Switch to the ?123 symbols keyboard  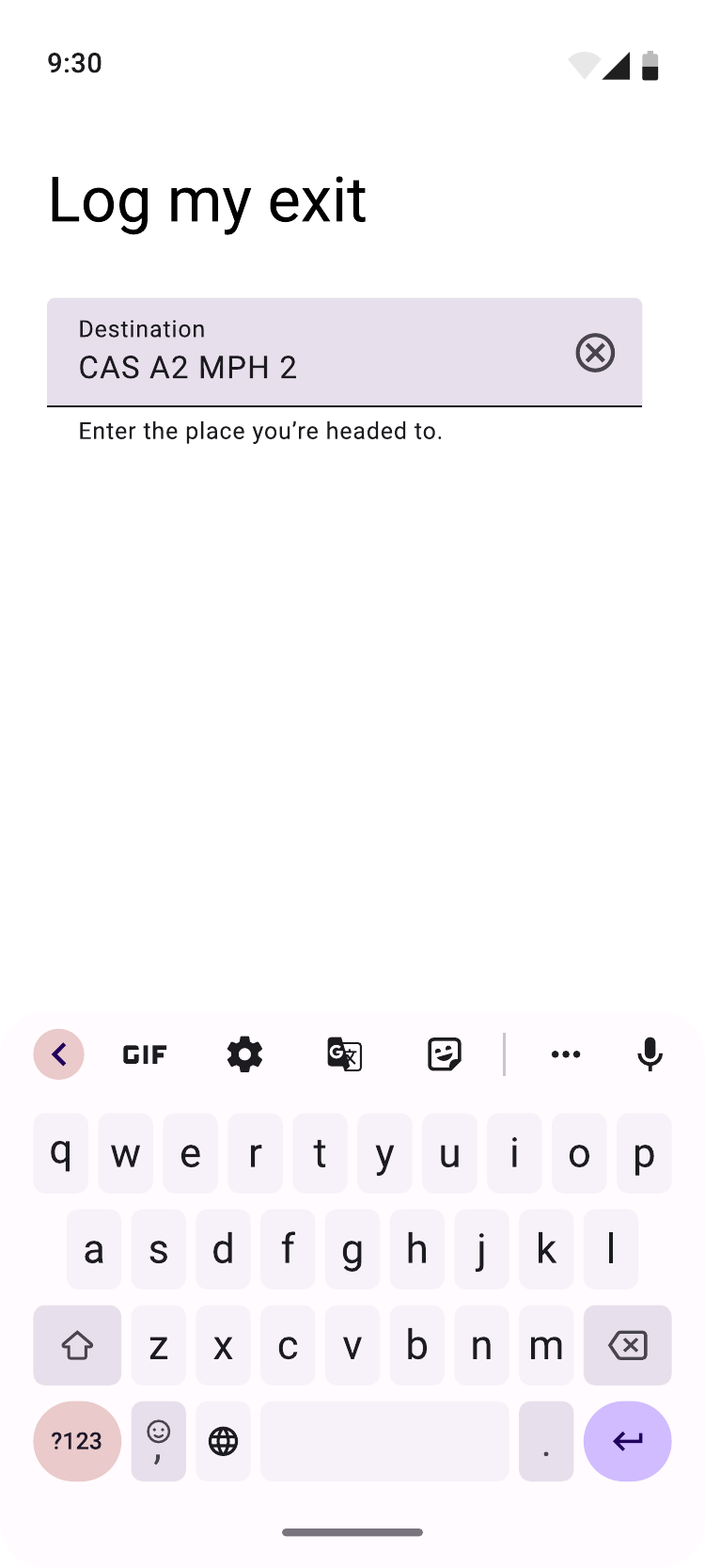77,1441
